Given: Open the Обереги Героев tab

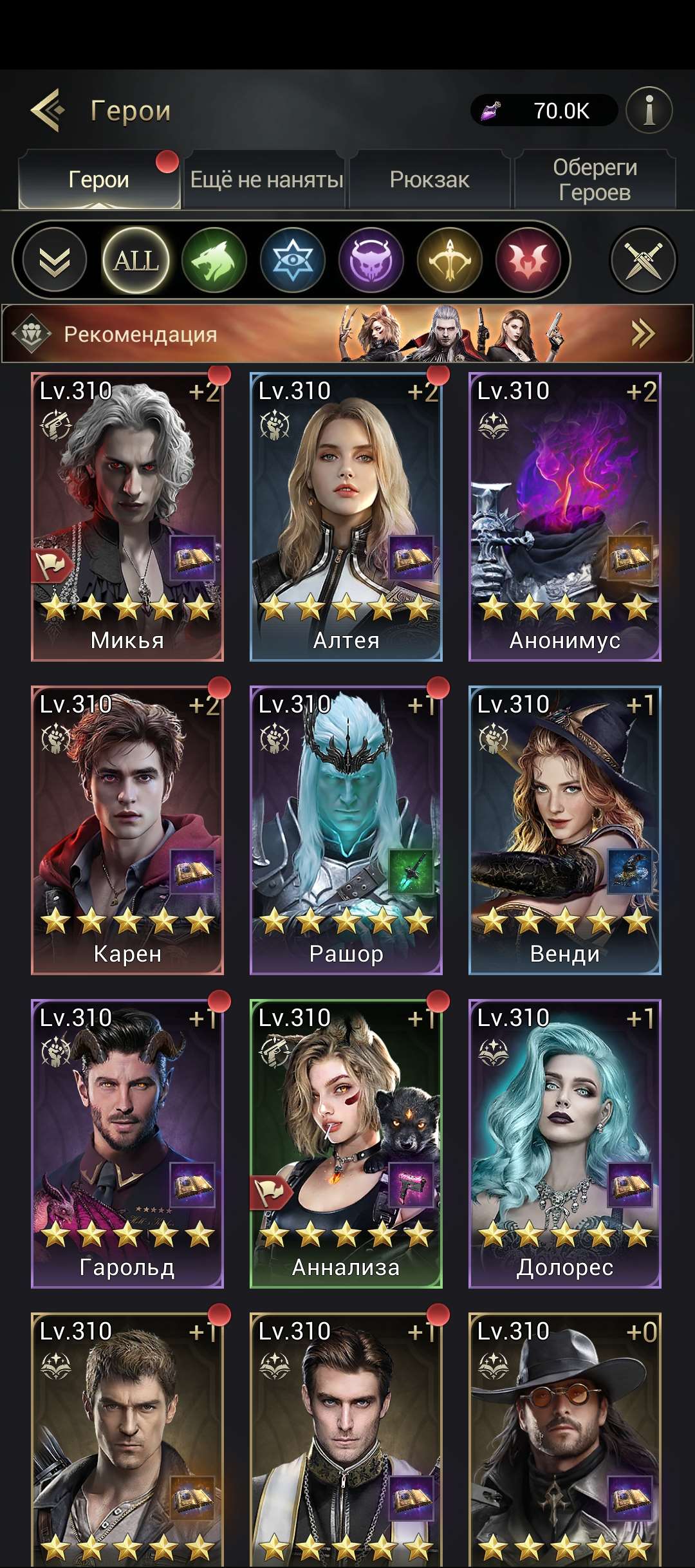Looking at the screenshot, I should tap(595, 180).
